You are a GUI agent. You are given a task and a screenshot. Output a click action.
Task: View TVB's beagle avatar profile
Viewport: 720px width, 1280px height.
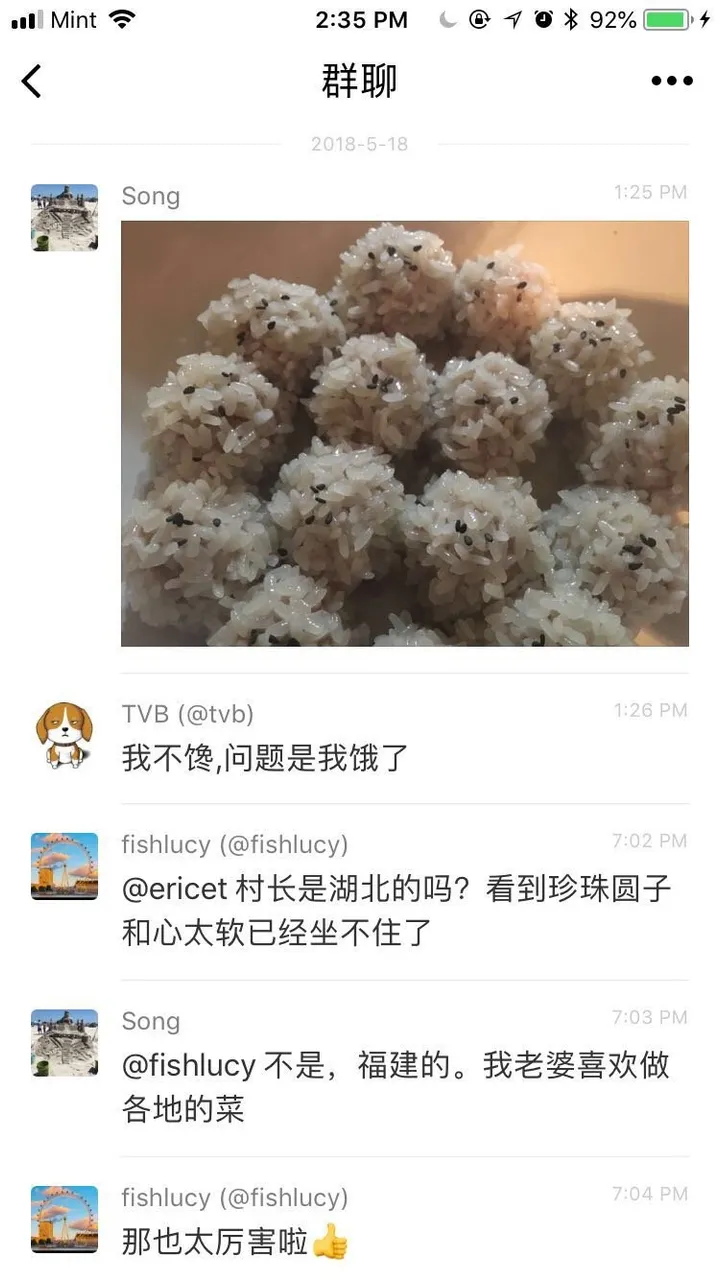pyautogui.click(x=64, y=734)
